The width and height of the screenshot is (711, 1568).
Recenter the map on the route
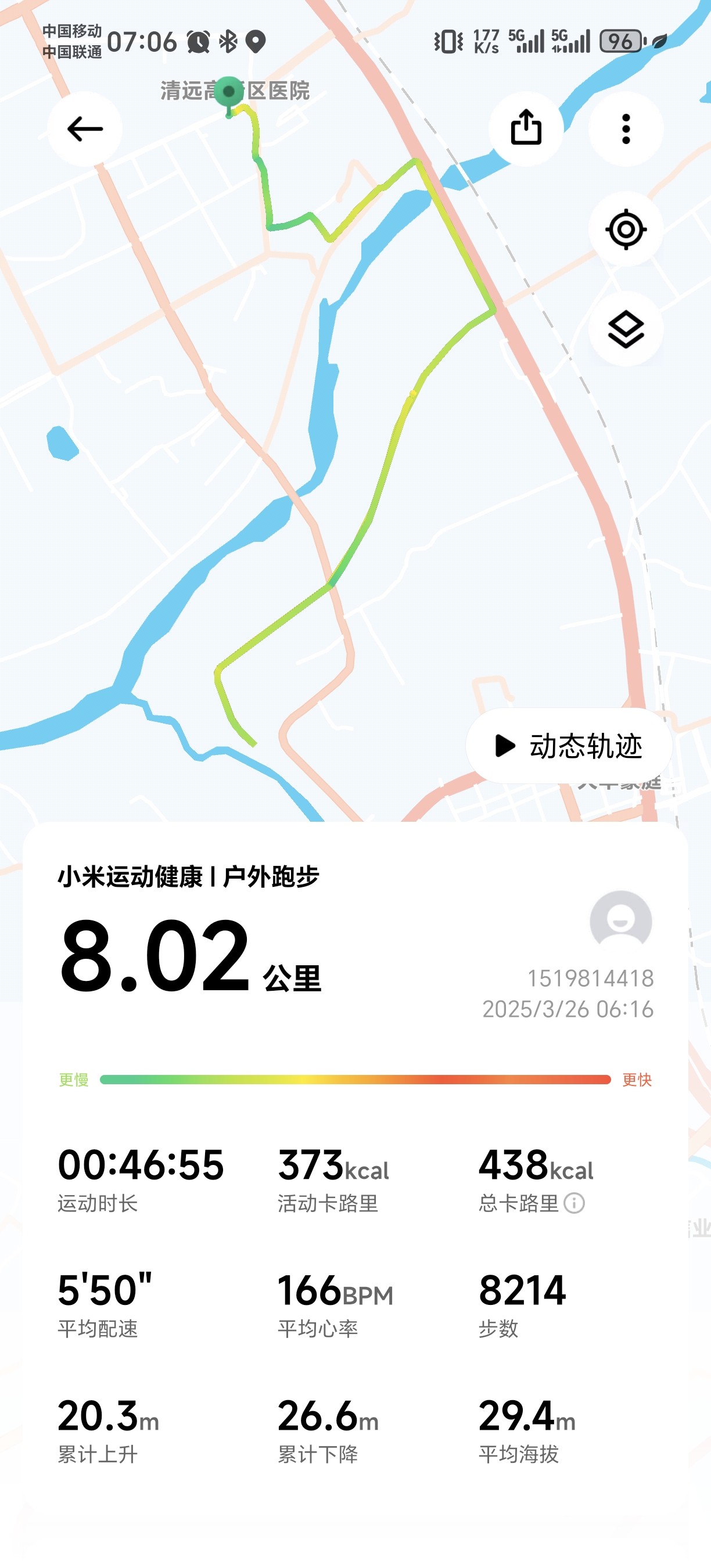(626, 229)
